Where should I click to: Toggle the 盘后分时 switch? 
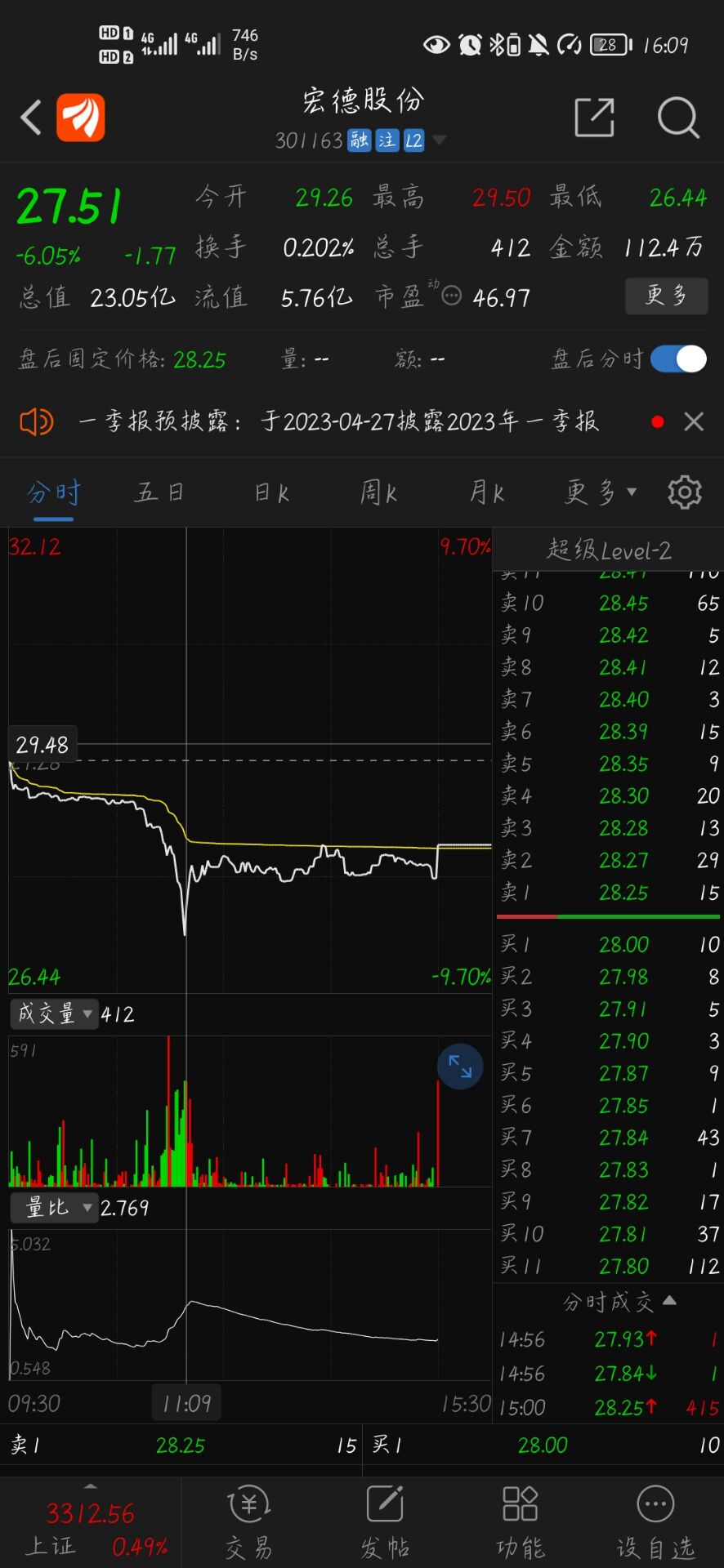(x=678, y=359)
